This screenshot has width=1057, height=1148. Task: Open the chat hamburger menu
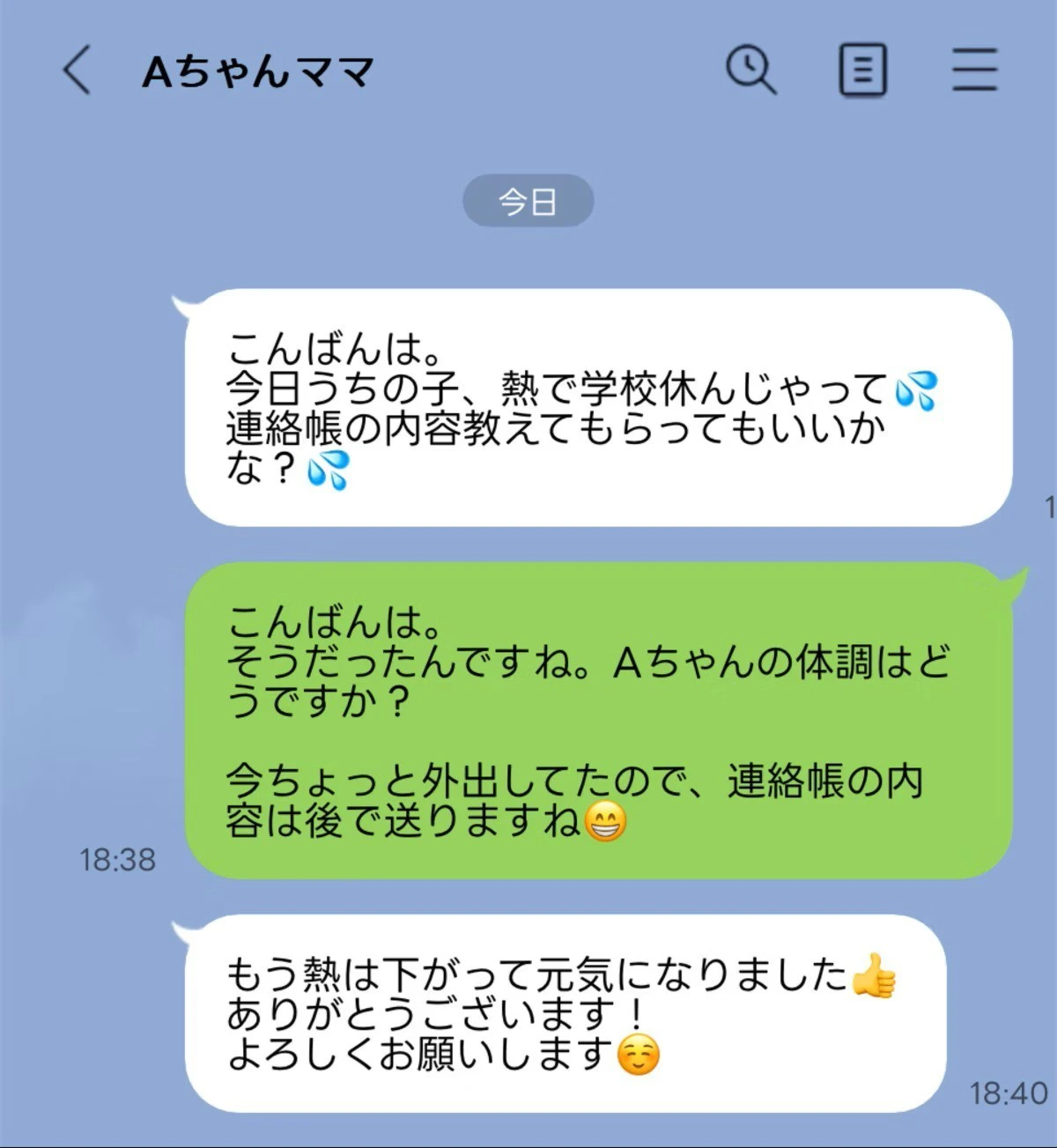coord(974,70)
